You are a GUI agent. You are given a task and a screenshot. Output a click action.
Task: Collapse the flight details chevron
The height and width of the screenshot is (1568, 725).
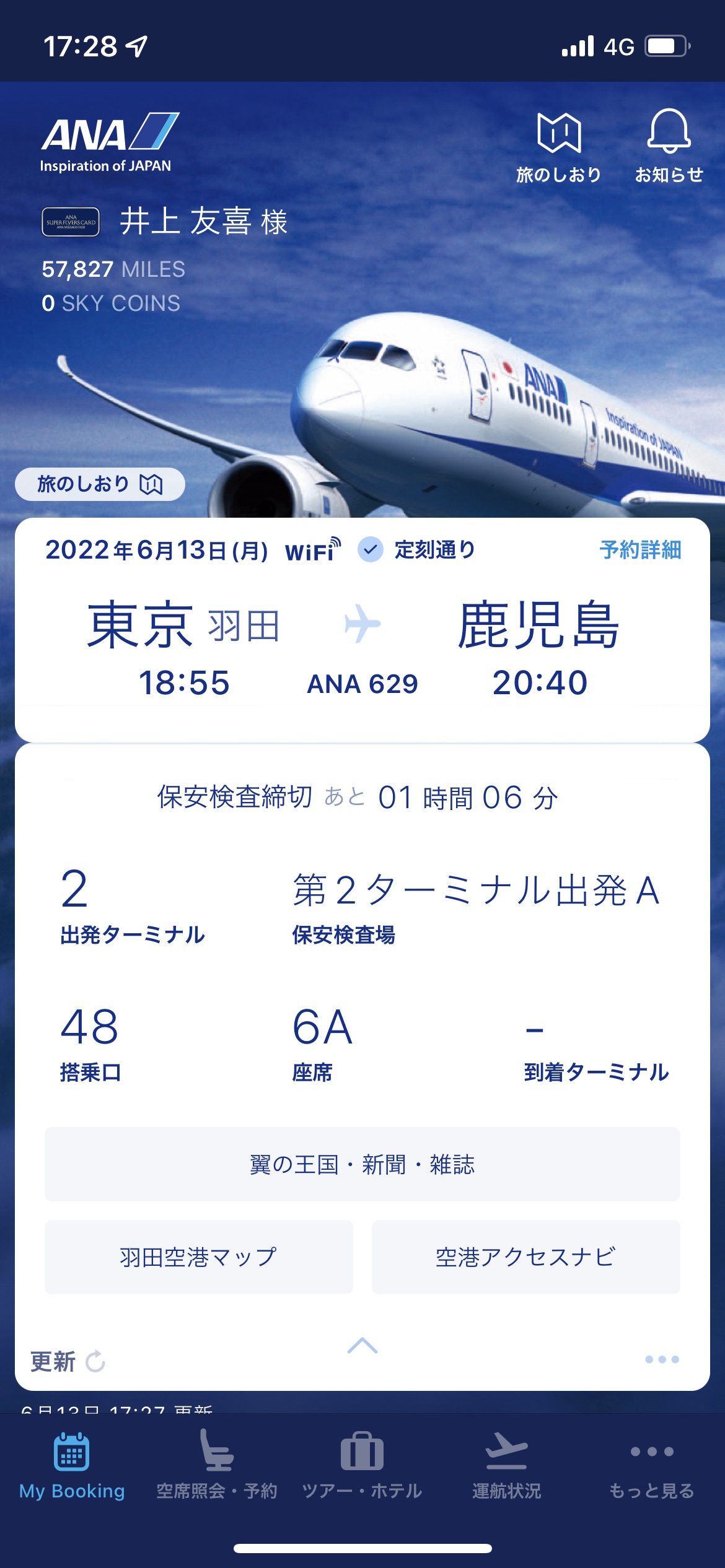click(362, 1345)
